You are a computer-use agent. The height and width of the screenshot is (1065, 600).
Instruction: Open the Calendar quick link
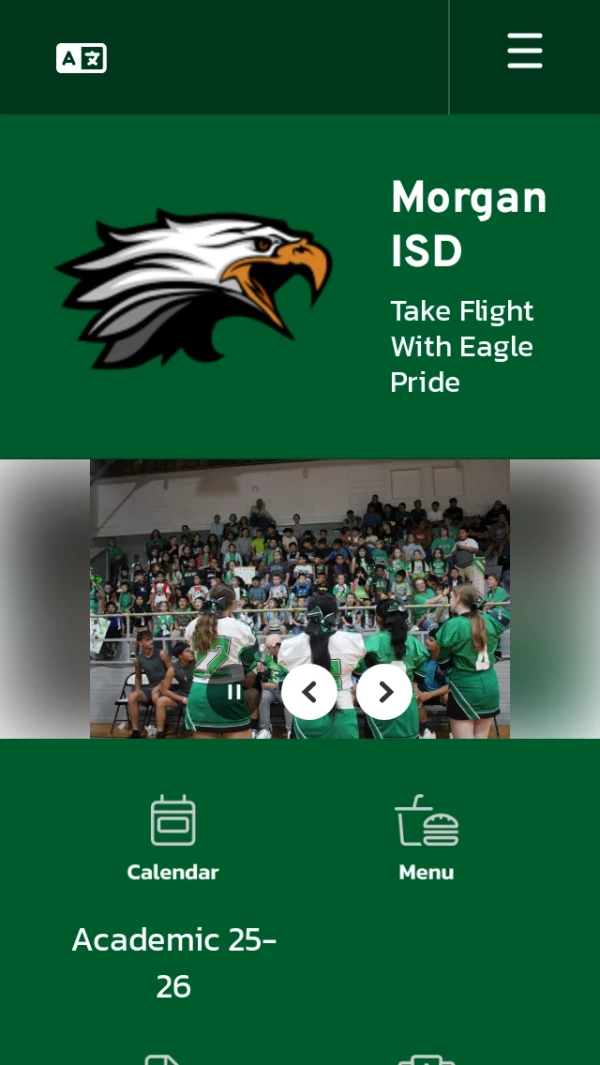(173, 838)
